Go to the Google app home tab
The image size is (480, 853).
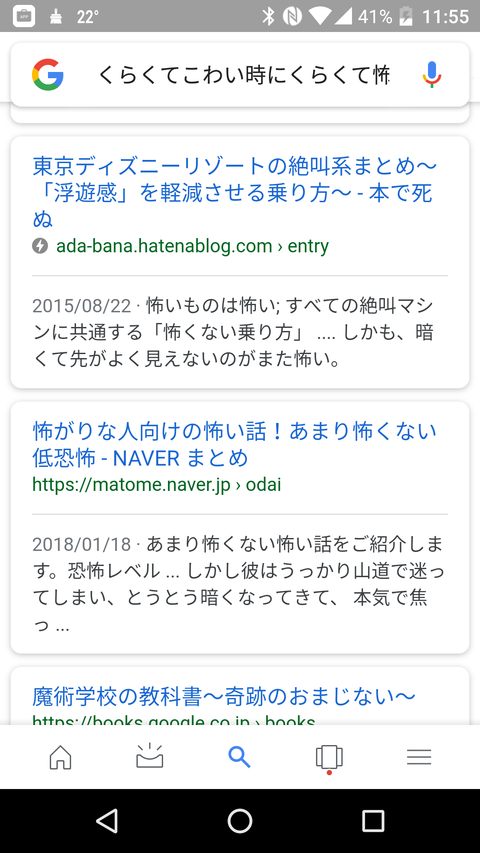pyautogui.click(x=60, y=757)
